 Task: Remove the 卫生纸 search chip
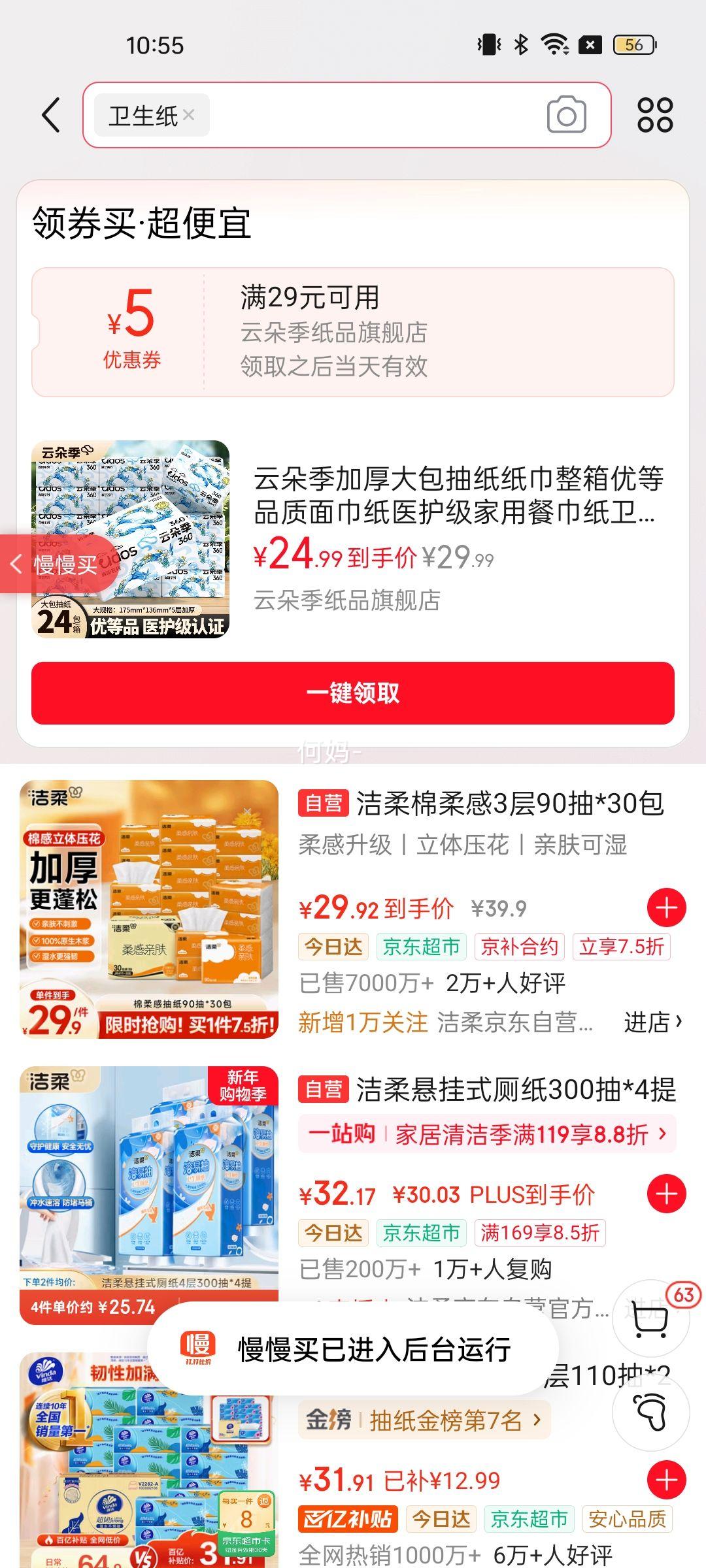[x=189, y=115]
